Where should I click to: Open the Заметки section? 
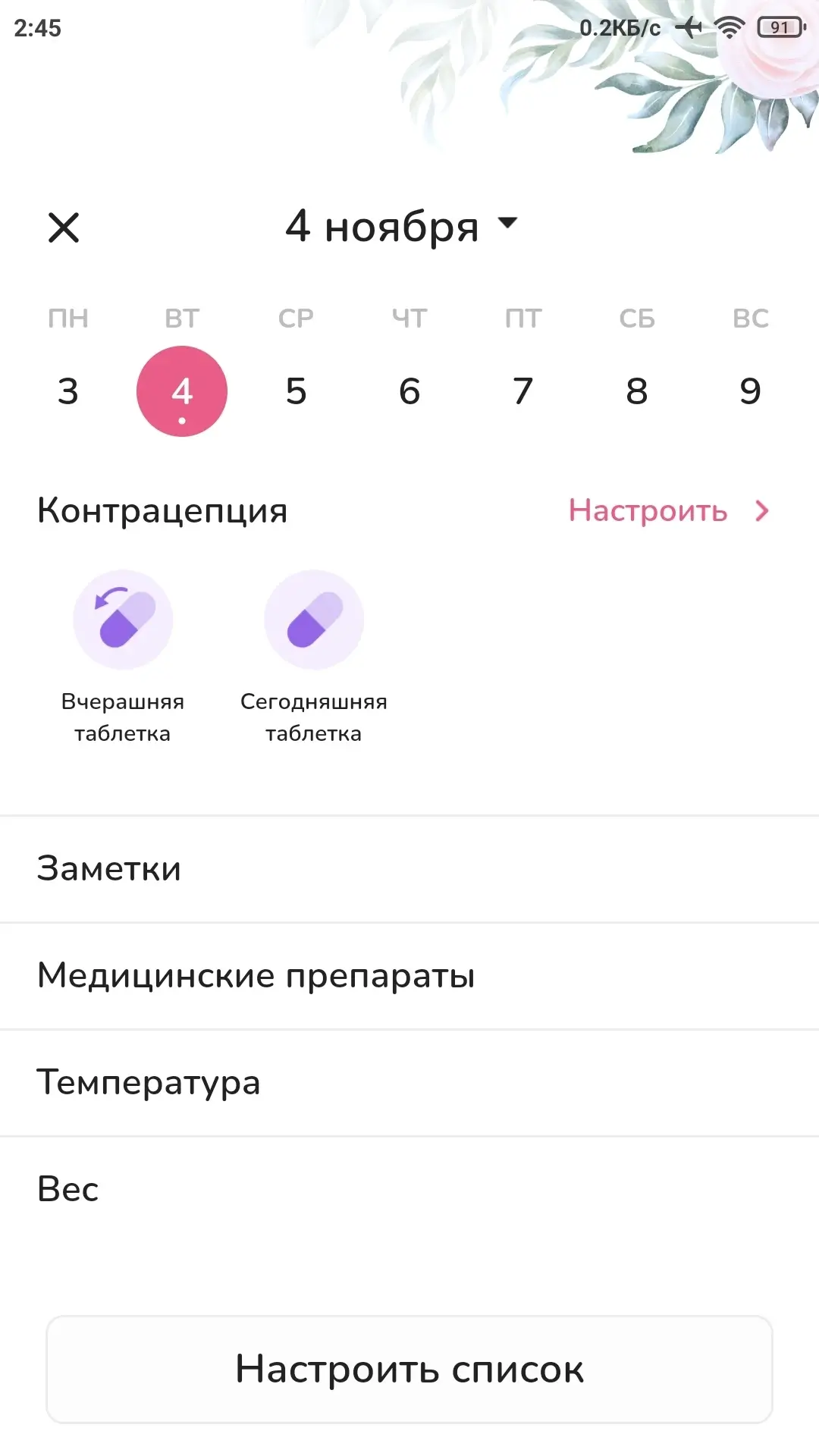point(409,869)
